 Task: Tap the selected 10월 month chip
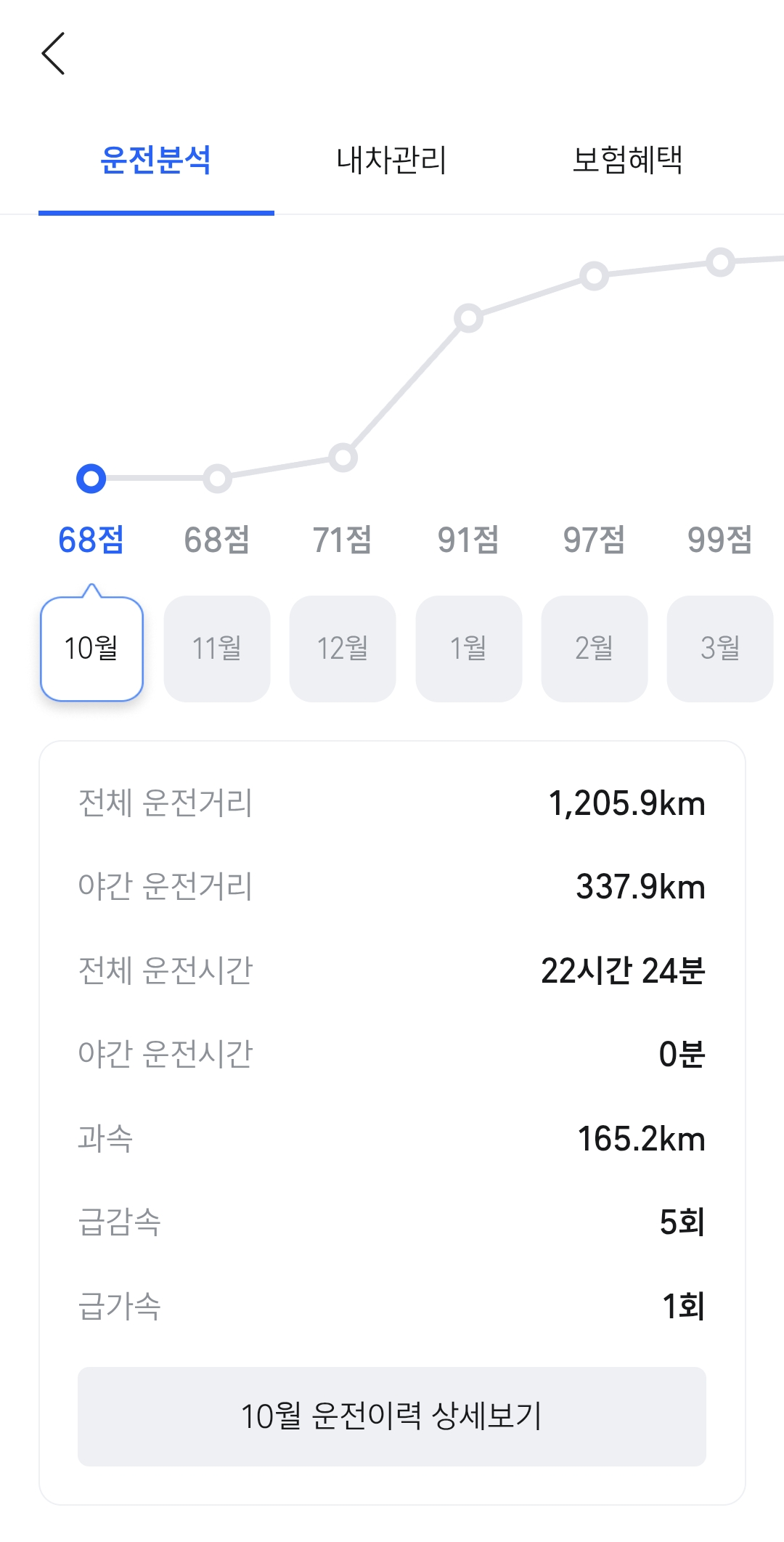91,649
